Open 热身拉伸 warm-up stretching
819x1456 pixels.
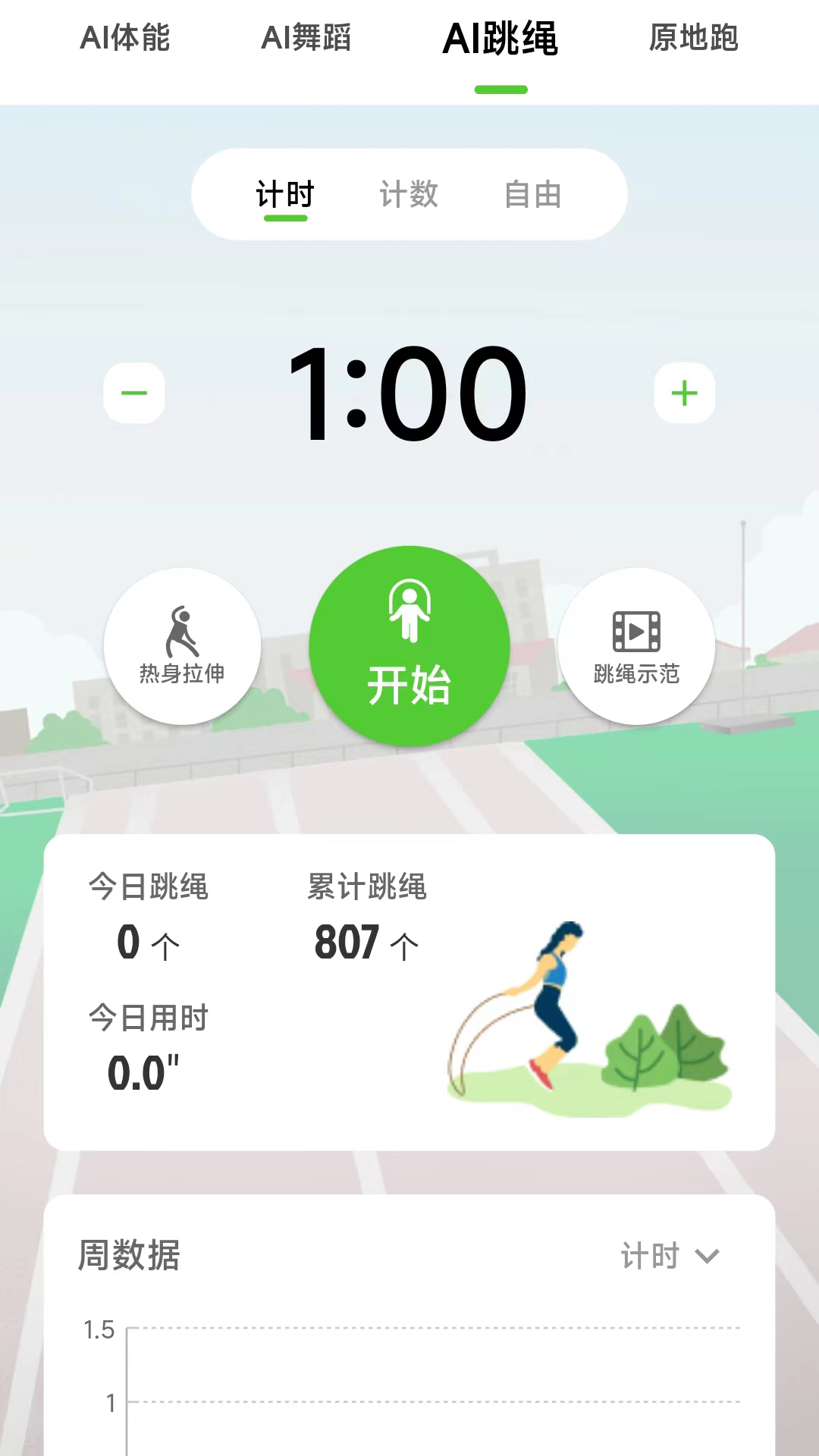[x=182, y=646]
